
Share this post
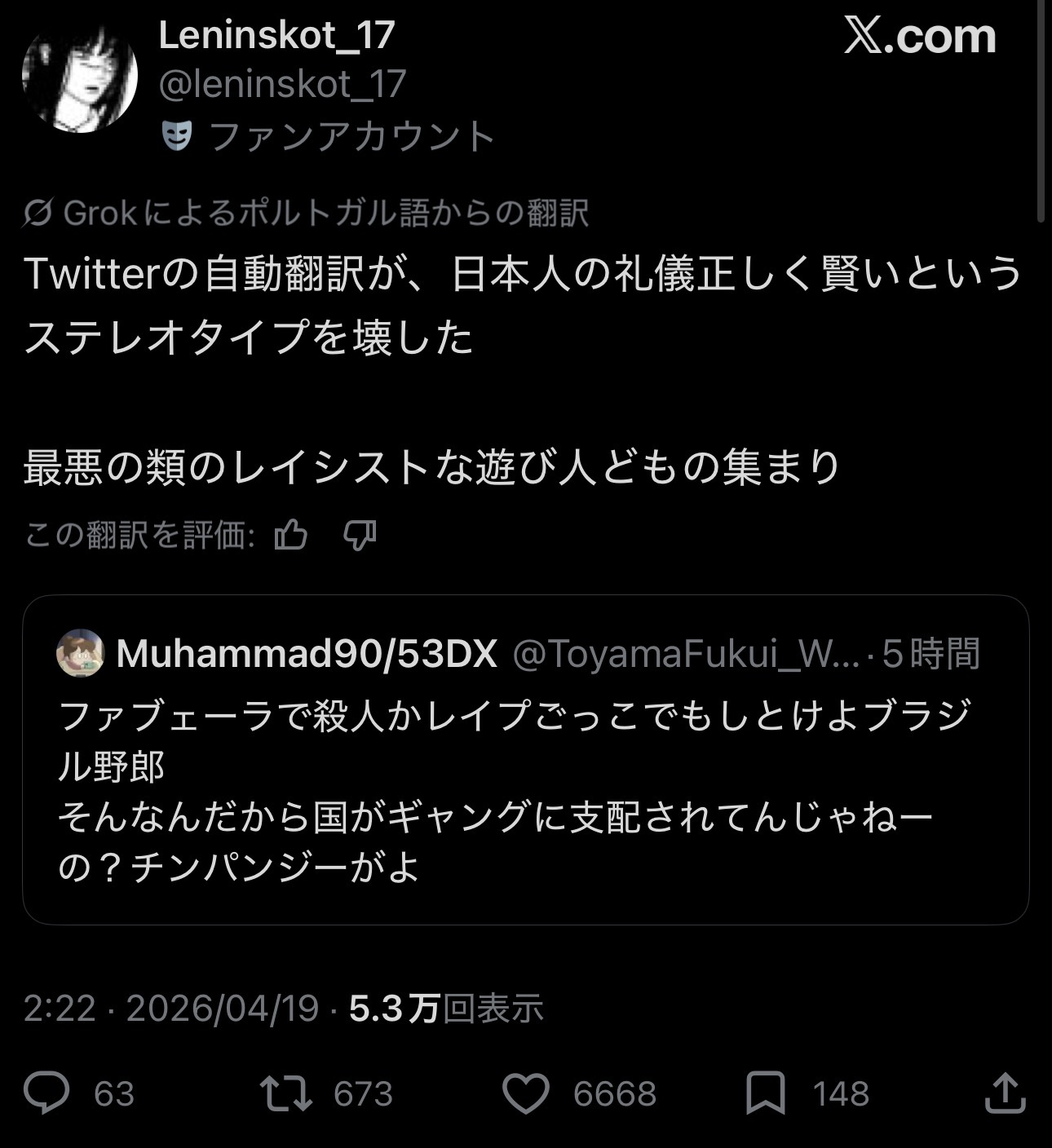1005,1093
